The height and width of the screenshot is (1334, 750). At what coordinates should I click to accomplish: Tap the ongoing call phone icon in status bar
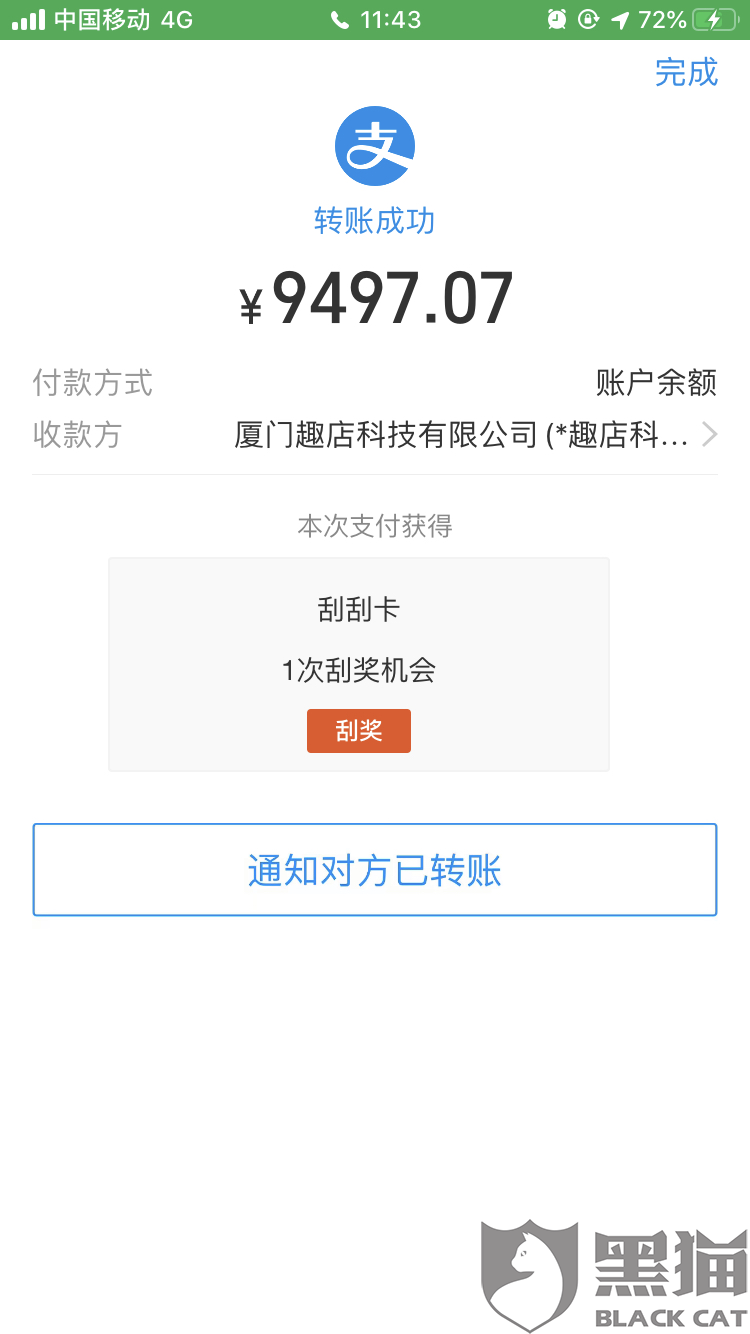(x=340, y=18)
